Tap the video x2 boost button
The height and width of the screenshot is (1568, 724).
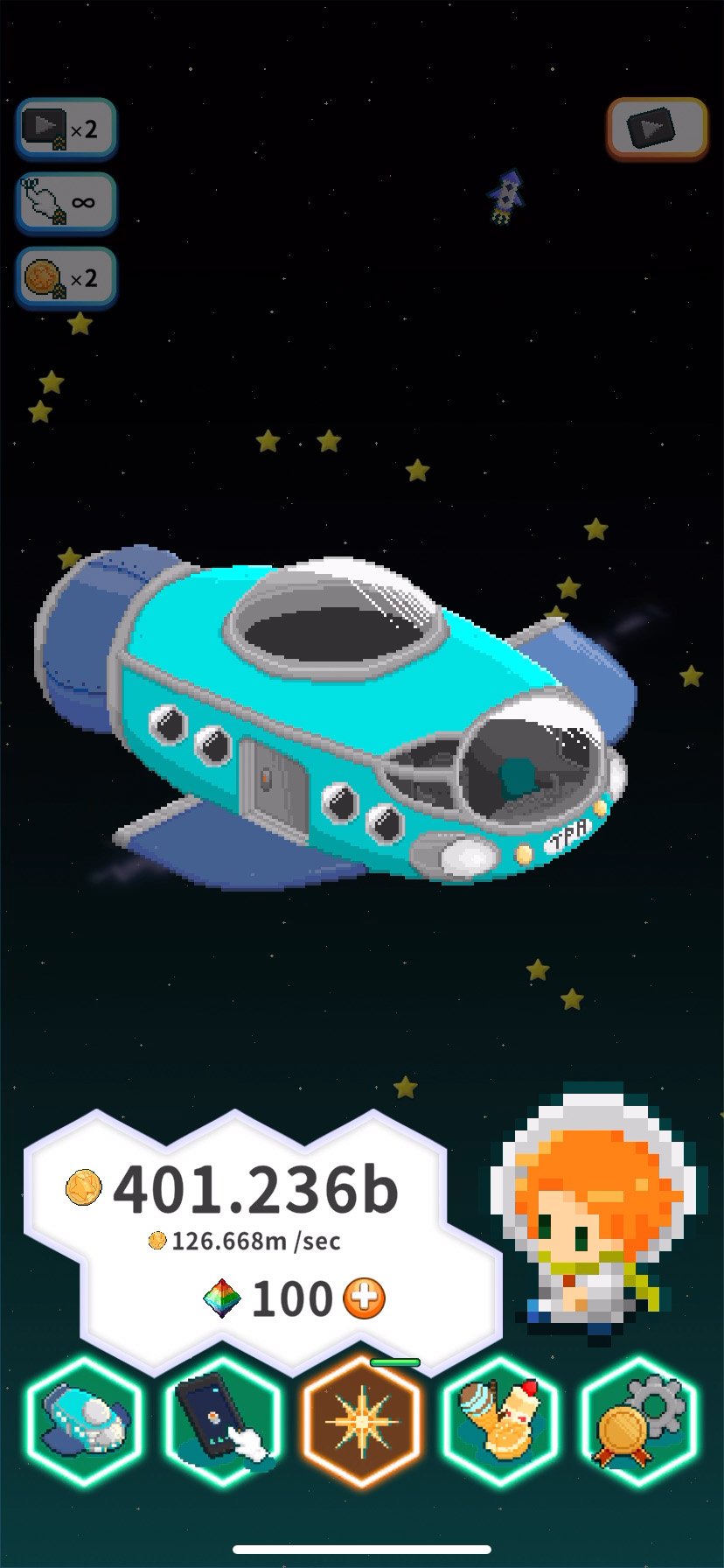(66, 129)
